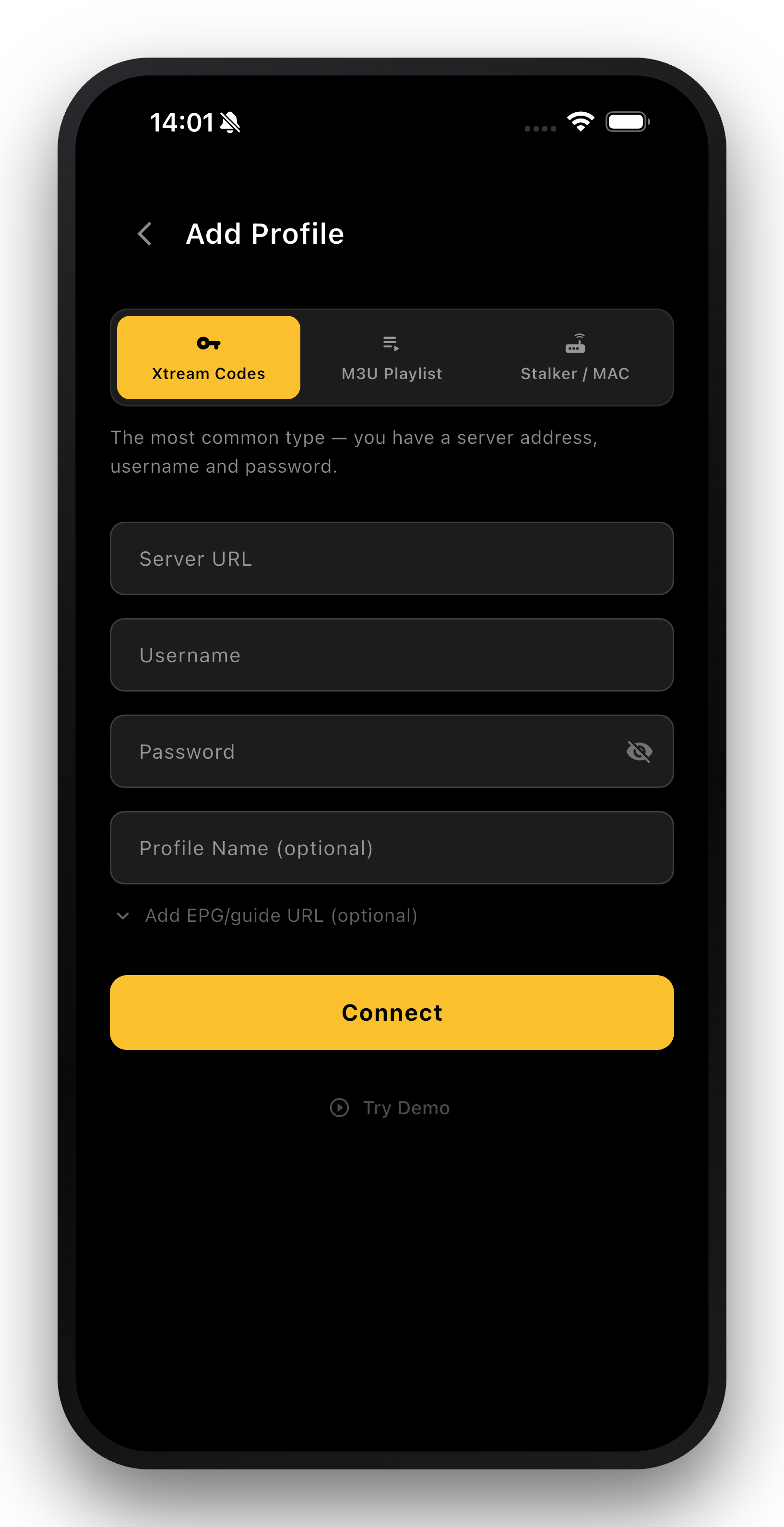Tap the Wi-Fi icon in the status bar
This screenshot has width=784, height=1527.
pyautogui.click(x=580, y=120)
